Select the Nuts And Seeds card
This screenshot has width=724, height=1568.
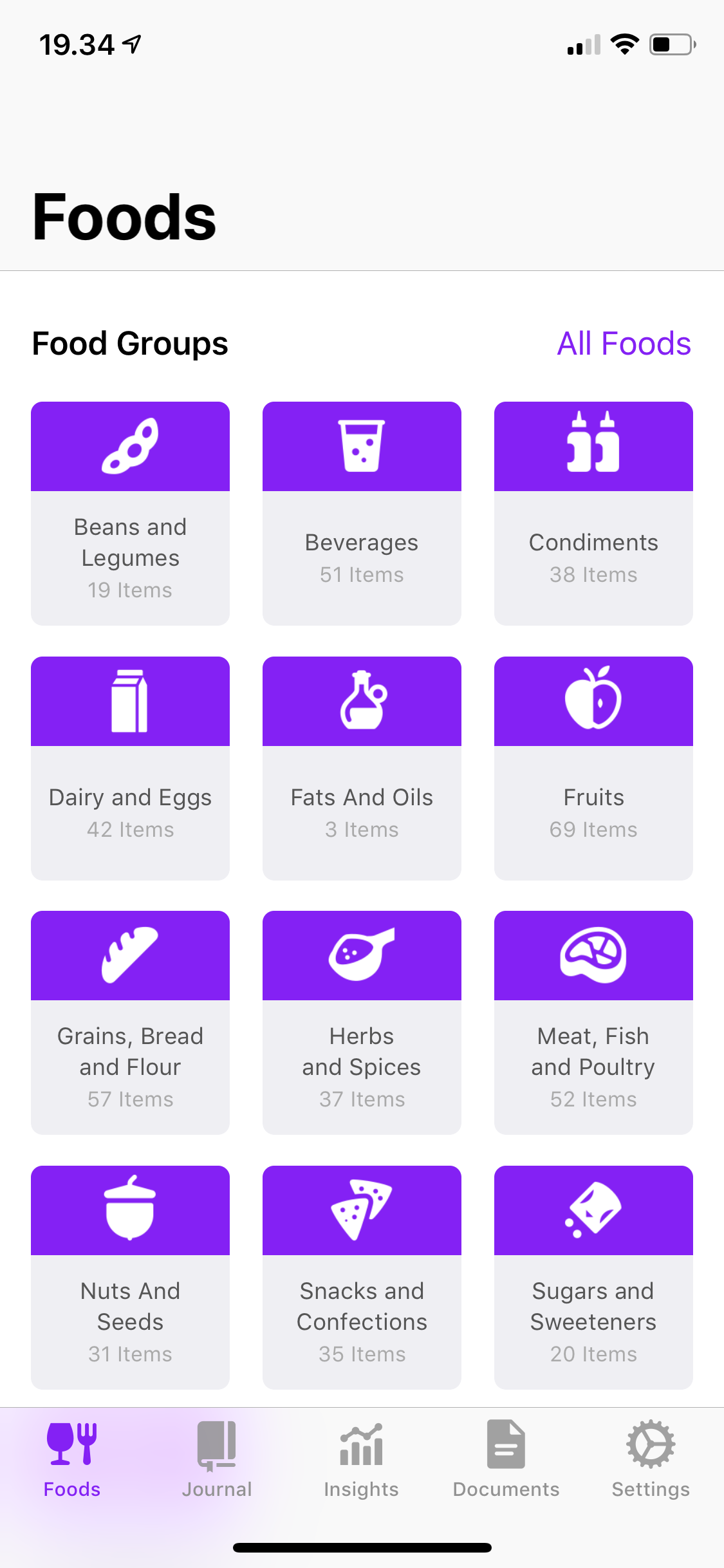click(130, 1277)
